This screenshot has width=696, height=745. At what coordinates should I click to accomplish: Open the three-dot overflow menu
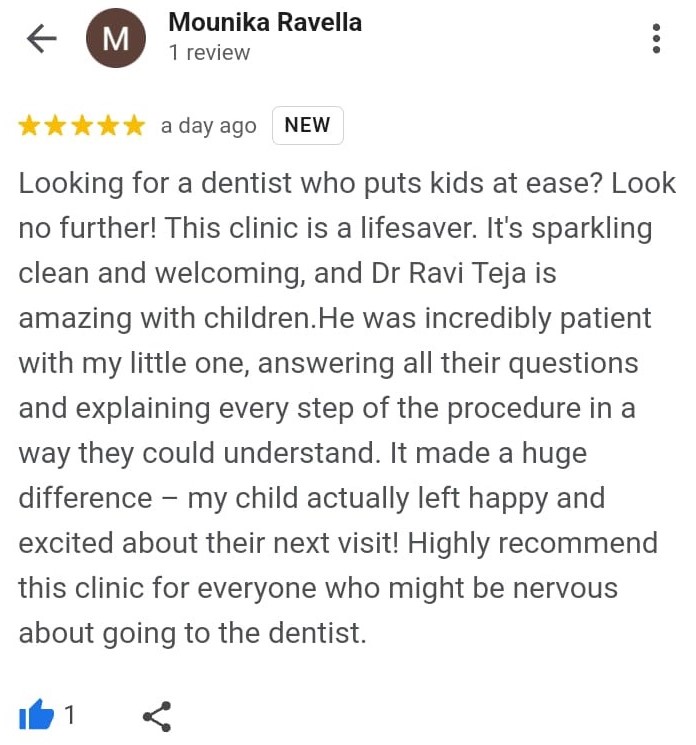[656, 39]
